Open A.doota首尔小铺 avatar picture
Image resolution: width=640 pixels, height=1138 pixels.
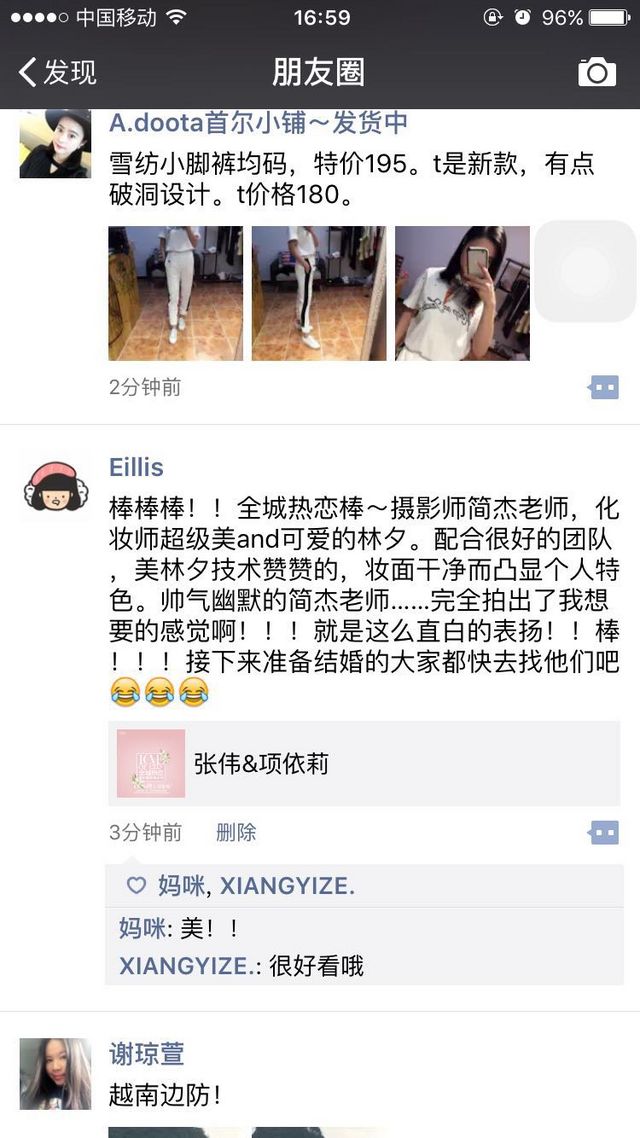tap(55, 144)
